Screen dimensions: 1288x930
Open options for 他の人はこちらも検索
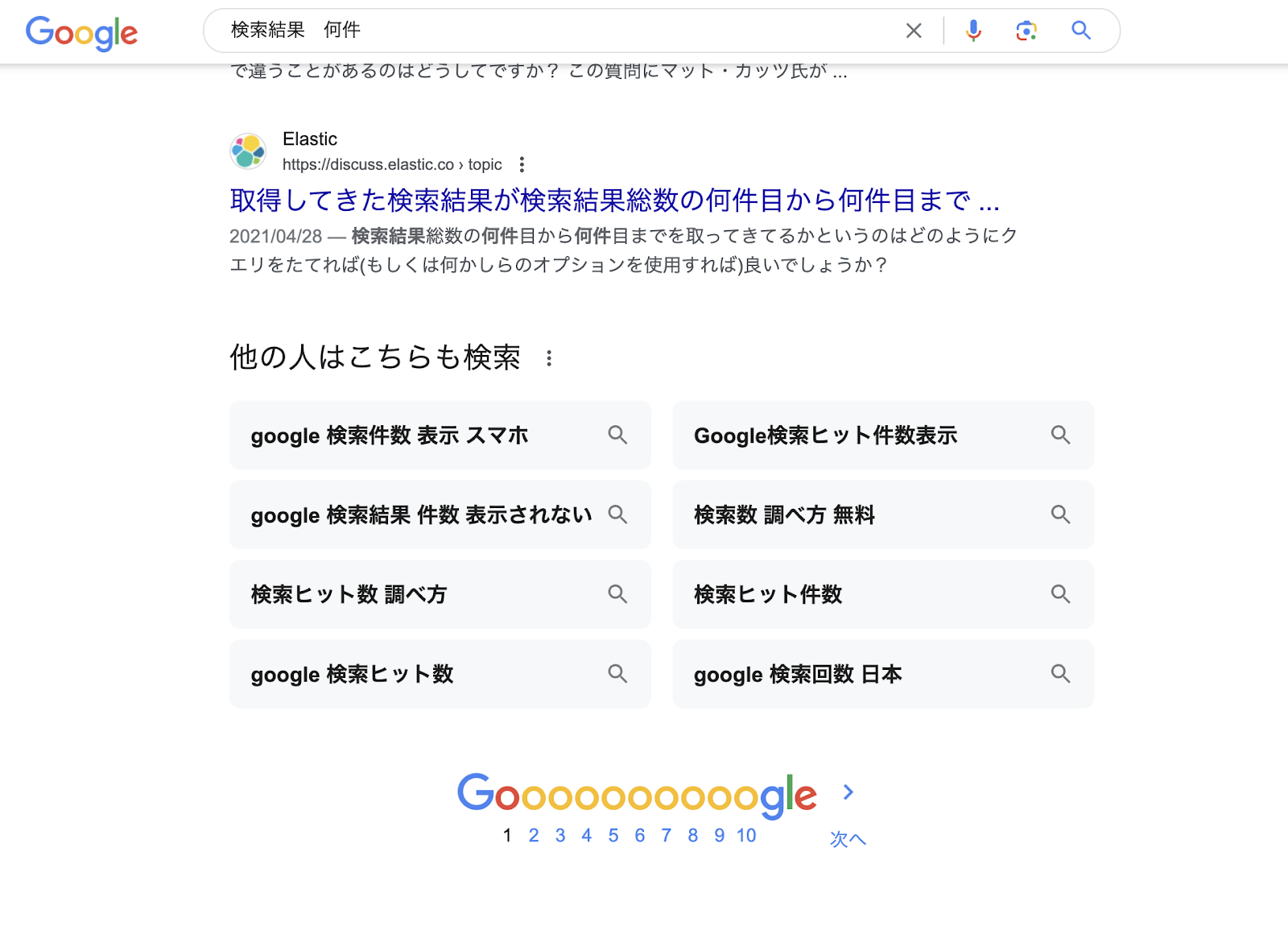click(549, 358)
